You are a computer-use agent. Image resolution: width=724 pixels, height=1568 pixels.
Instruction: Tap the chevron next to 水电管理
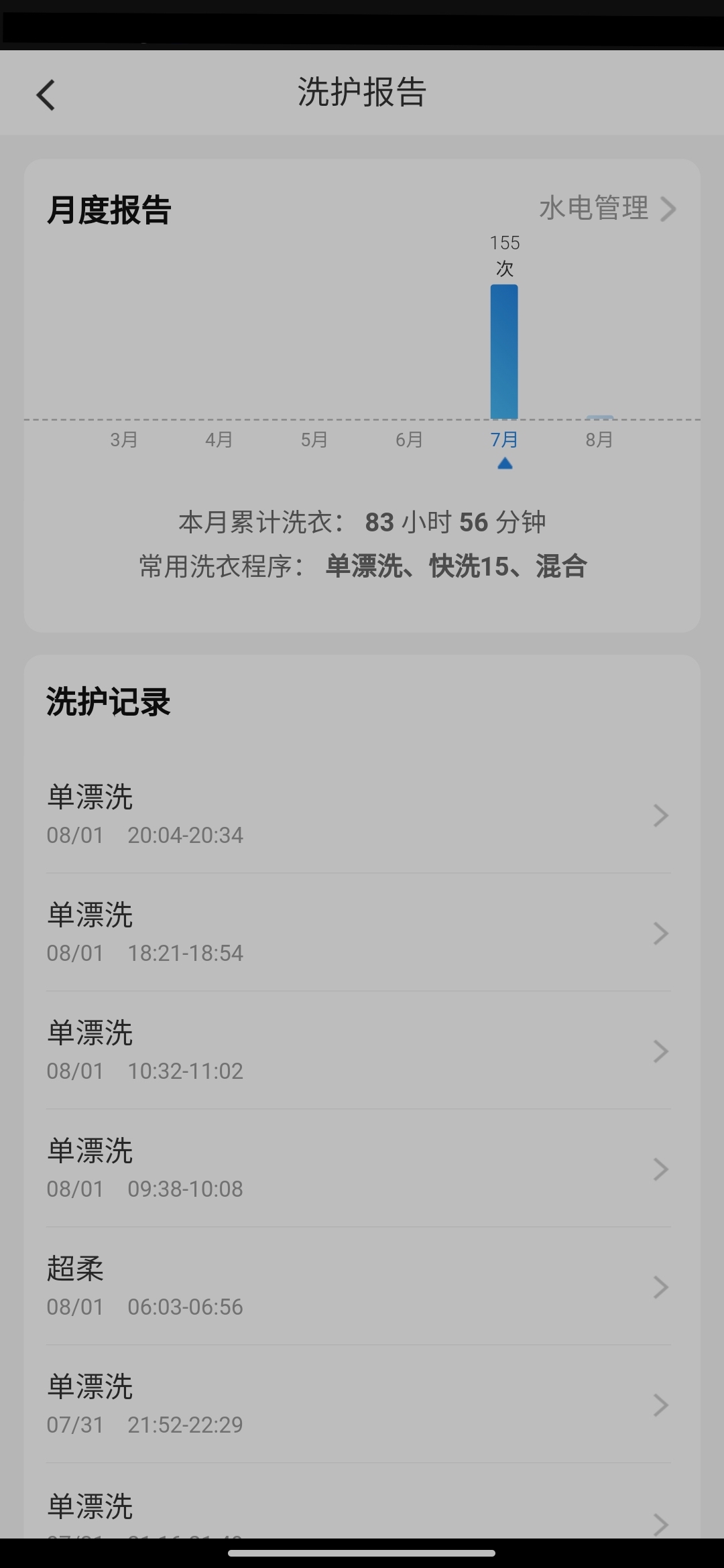[668, 209]
